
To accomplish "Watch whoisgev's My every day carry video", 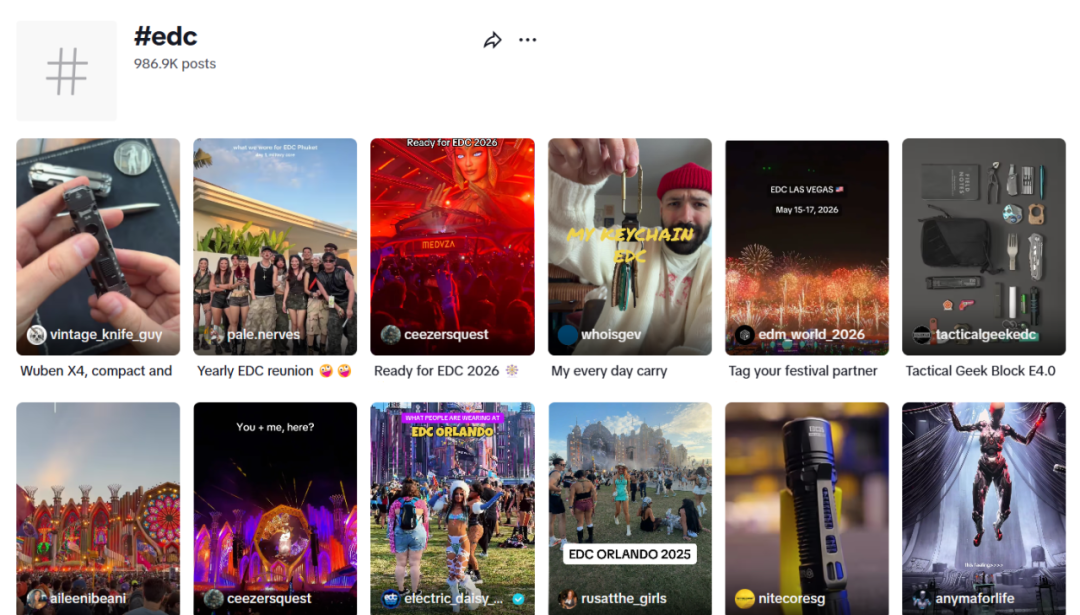I will [x=629, y=245].
